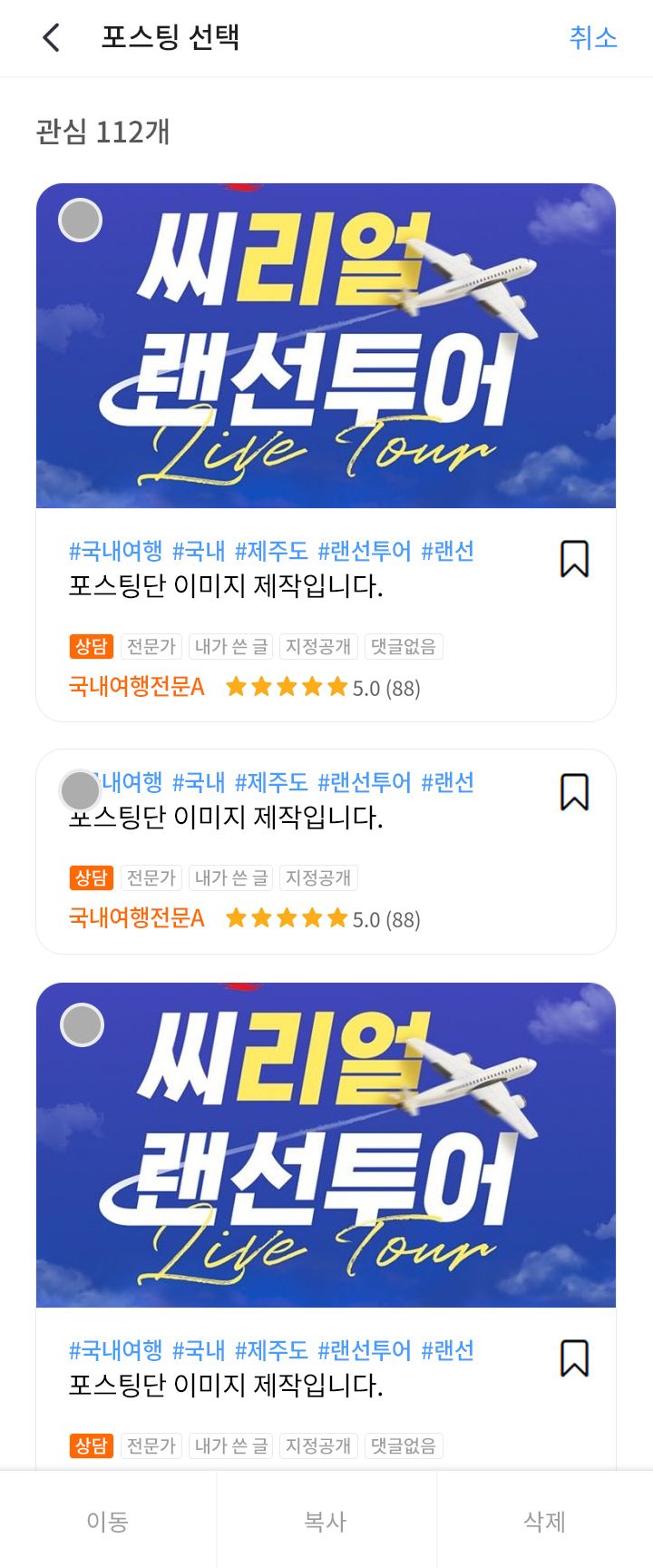Image resolution: width=653 pixels, height=1568 pixels.
Task: Toggle bookmark on the first banner post
Action: 574,559
